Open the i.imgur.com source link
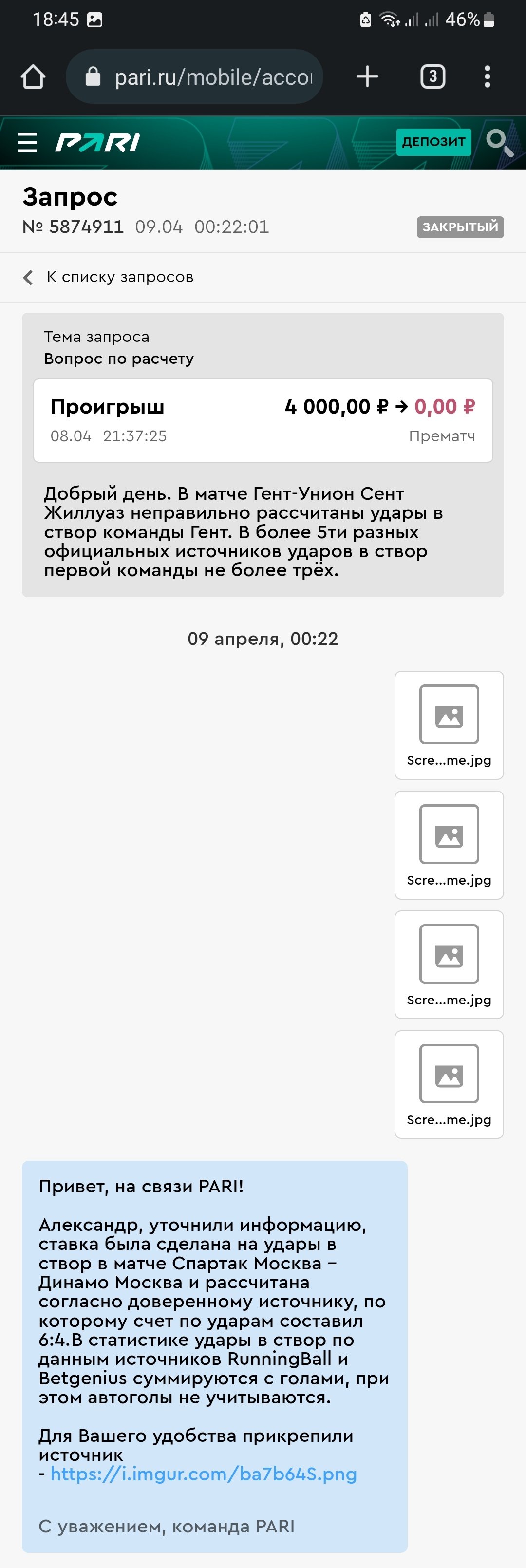This screenshot has height=1568, width=526. 204,1474
